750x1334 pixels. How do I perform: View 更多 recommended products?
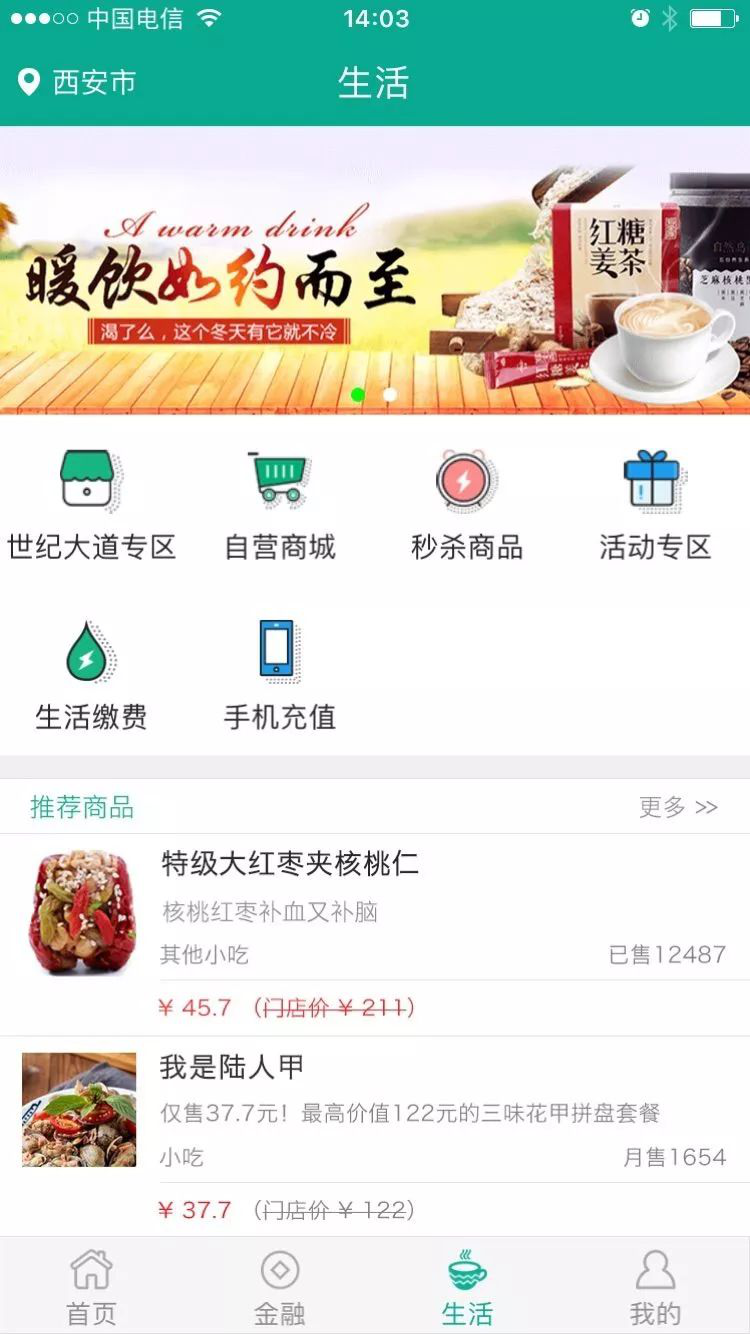coord(678,807)
